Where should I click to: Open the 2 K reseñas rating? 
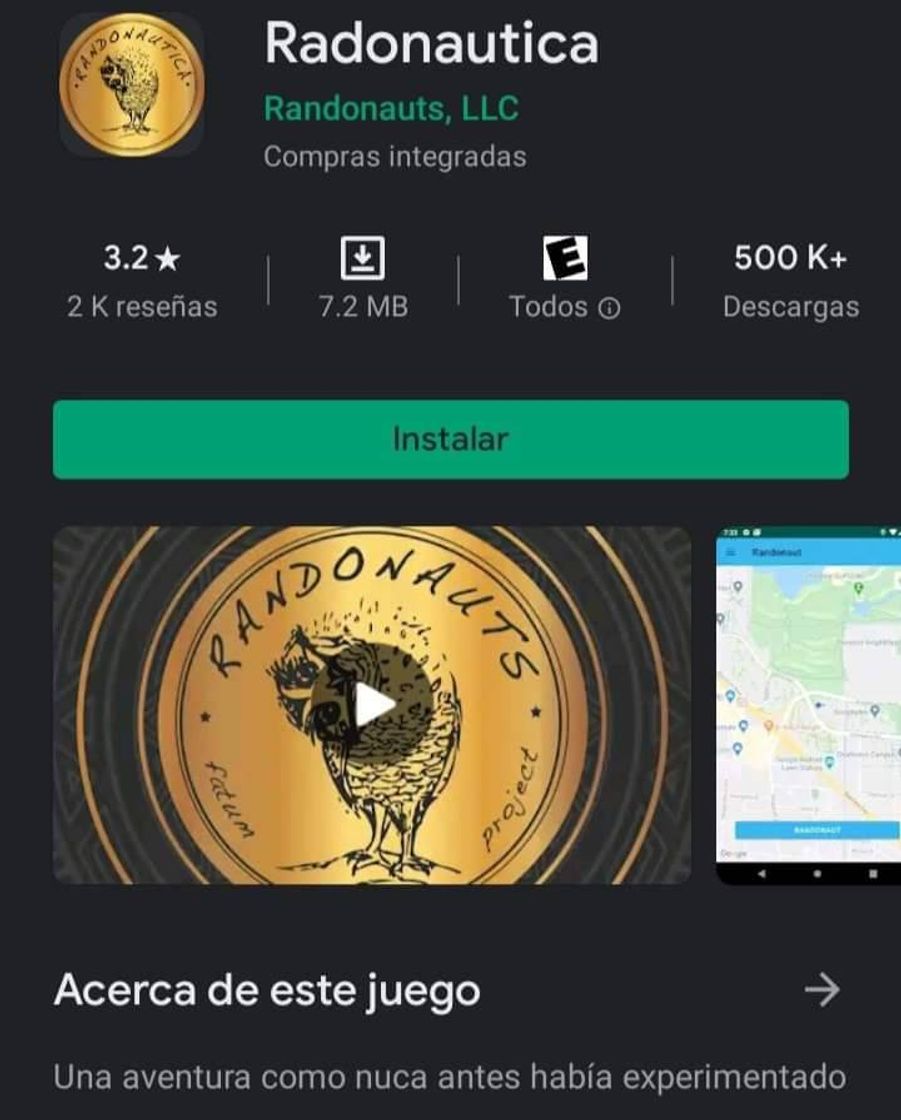[x=142, y=282]
